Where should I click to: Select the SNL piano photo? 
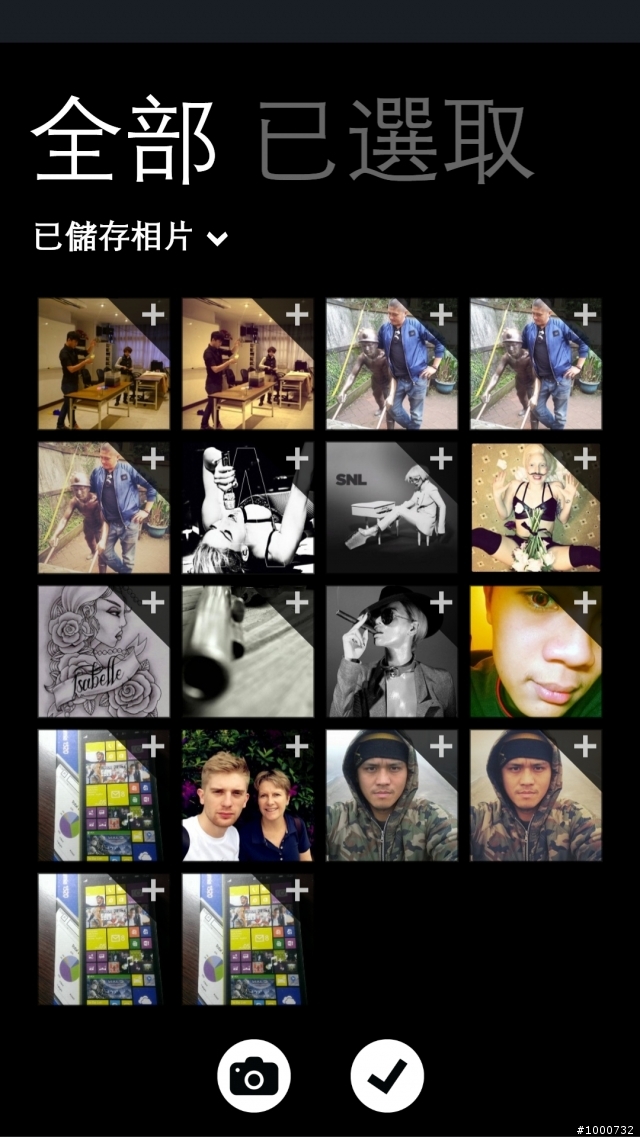(391, 508)
